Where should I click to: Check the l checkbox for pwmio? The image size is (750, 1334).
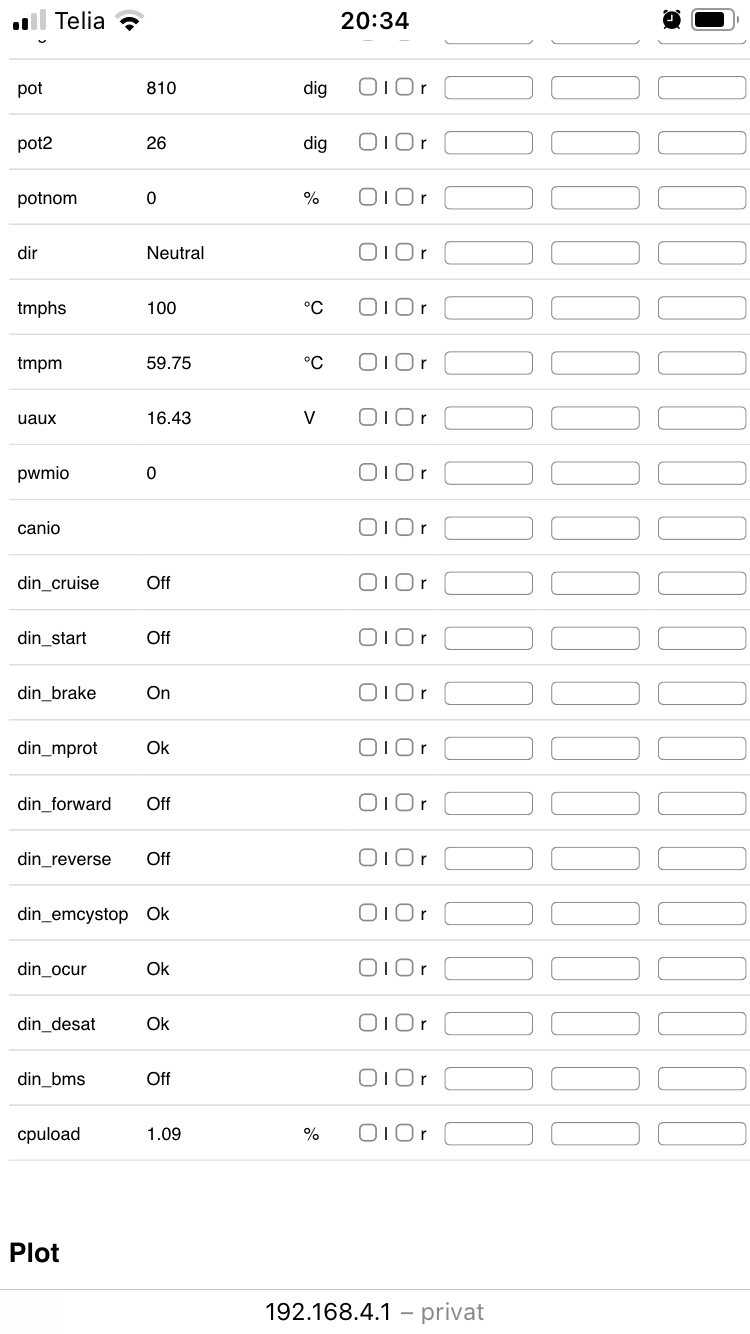[368, 472]
